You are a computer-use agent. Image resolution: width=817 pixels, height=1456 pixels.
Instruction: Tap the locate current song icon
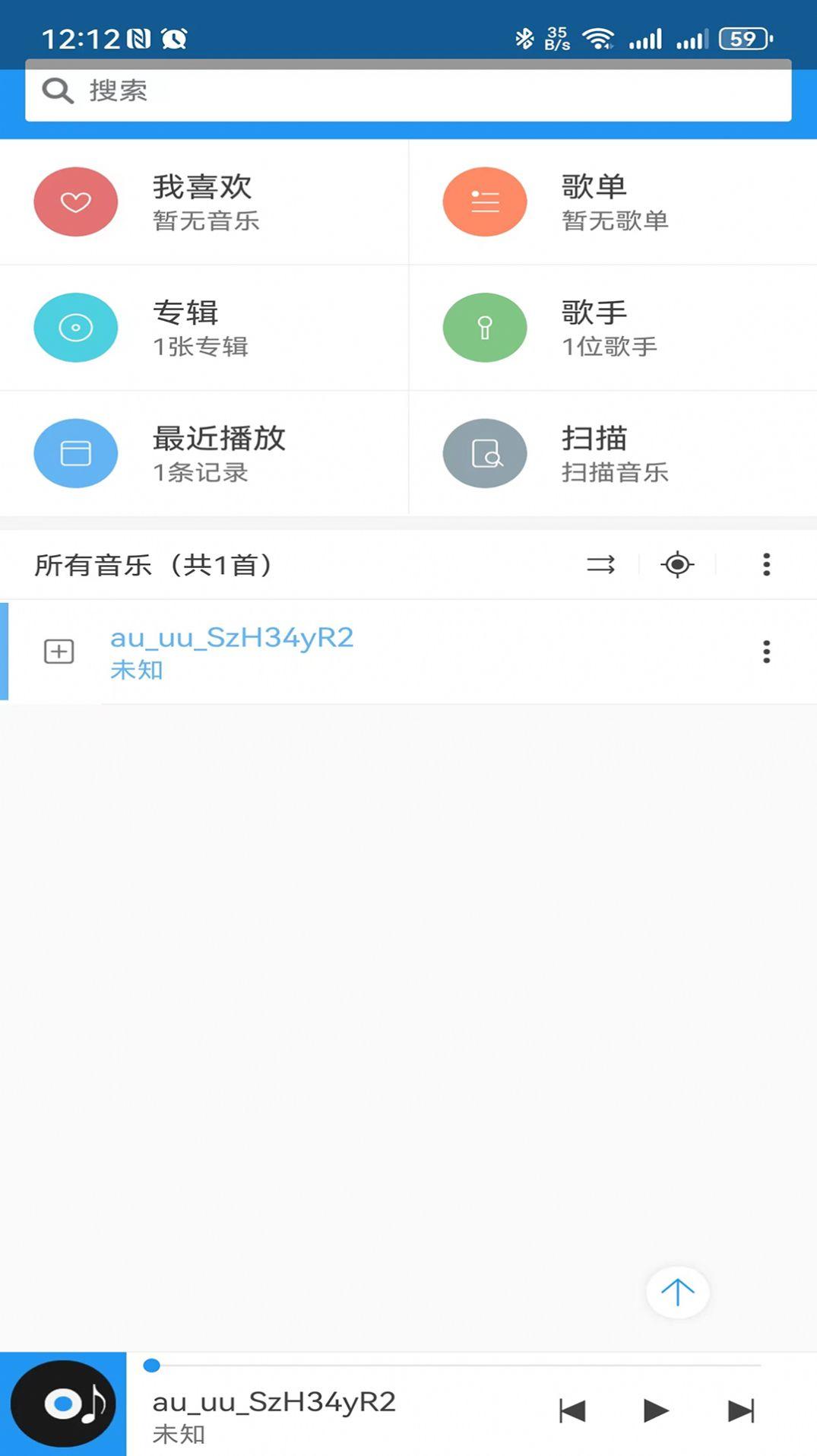pyautogui.click(x=676, y=565)
